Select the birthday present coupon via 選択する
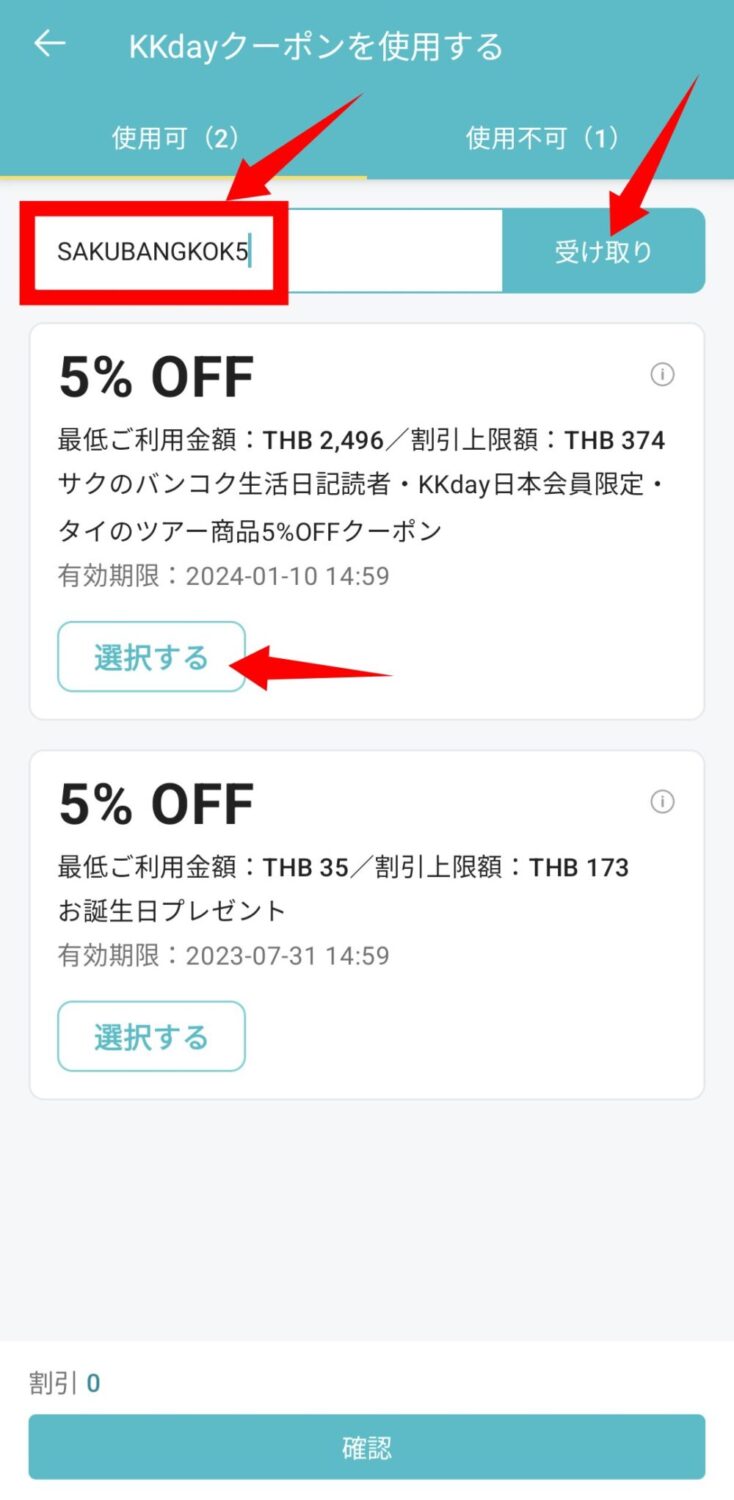 click(151, 1037)
